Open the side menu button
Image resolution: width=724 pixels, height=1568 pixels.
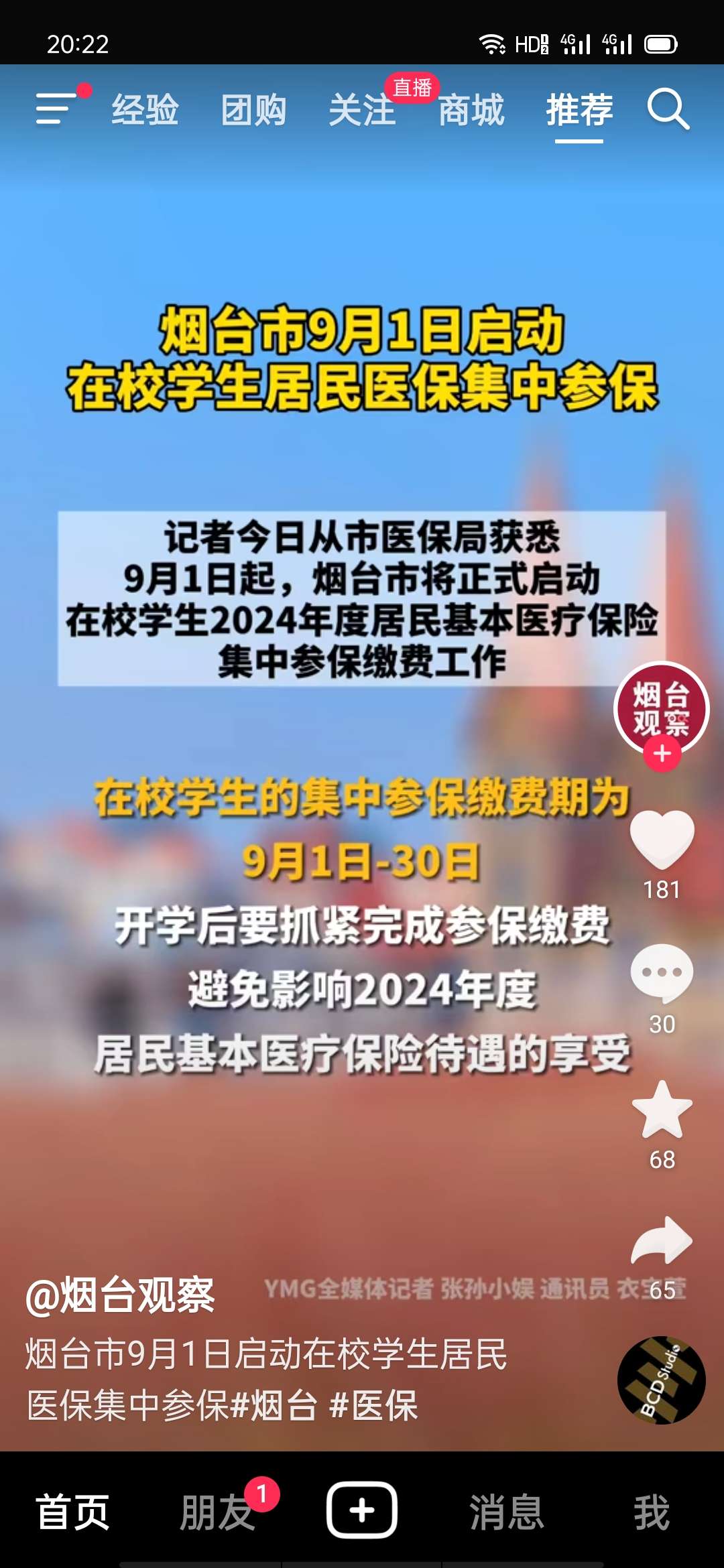coord(56,109)
